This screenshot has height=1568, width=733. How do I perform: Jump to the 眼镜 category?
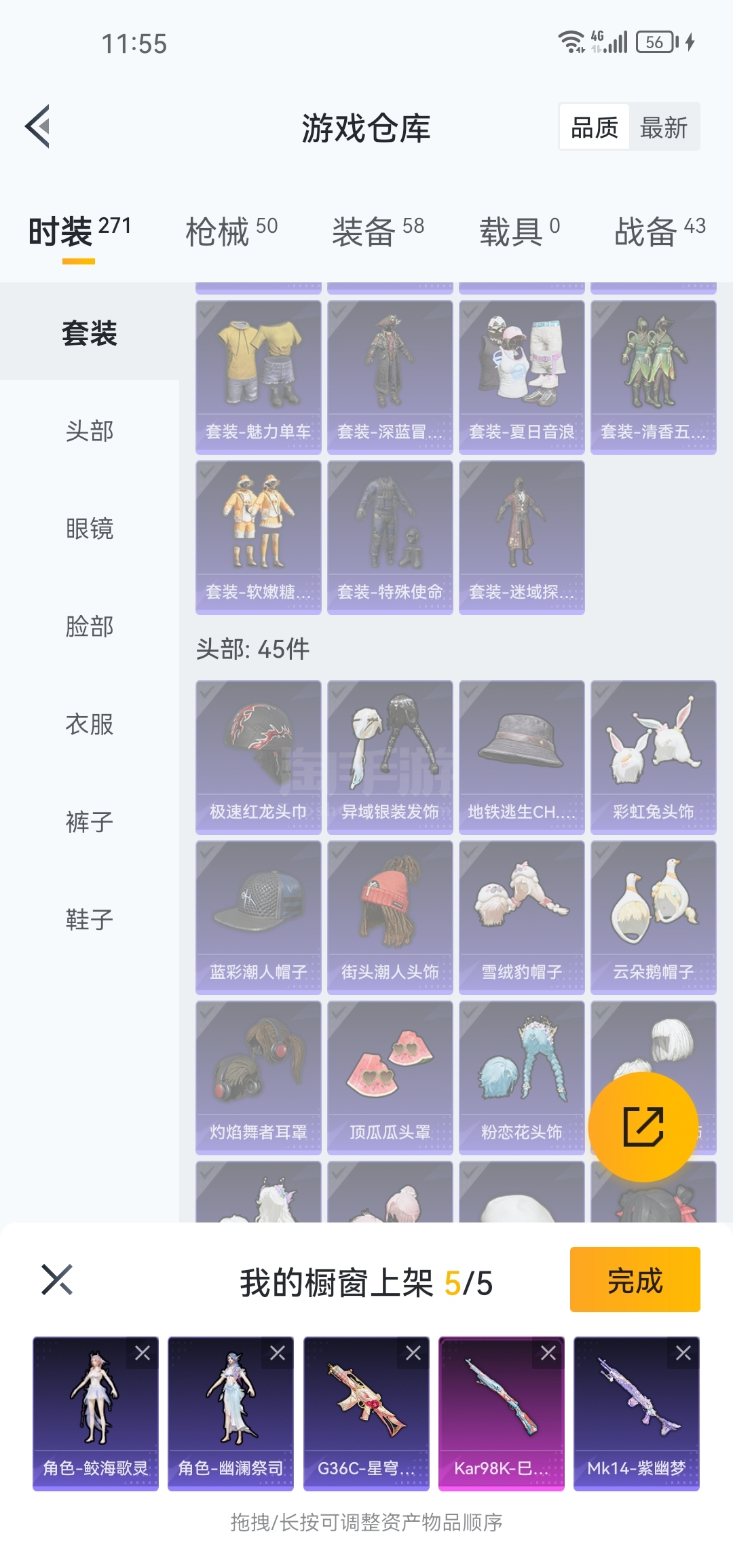point(90,529)
